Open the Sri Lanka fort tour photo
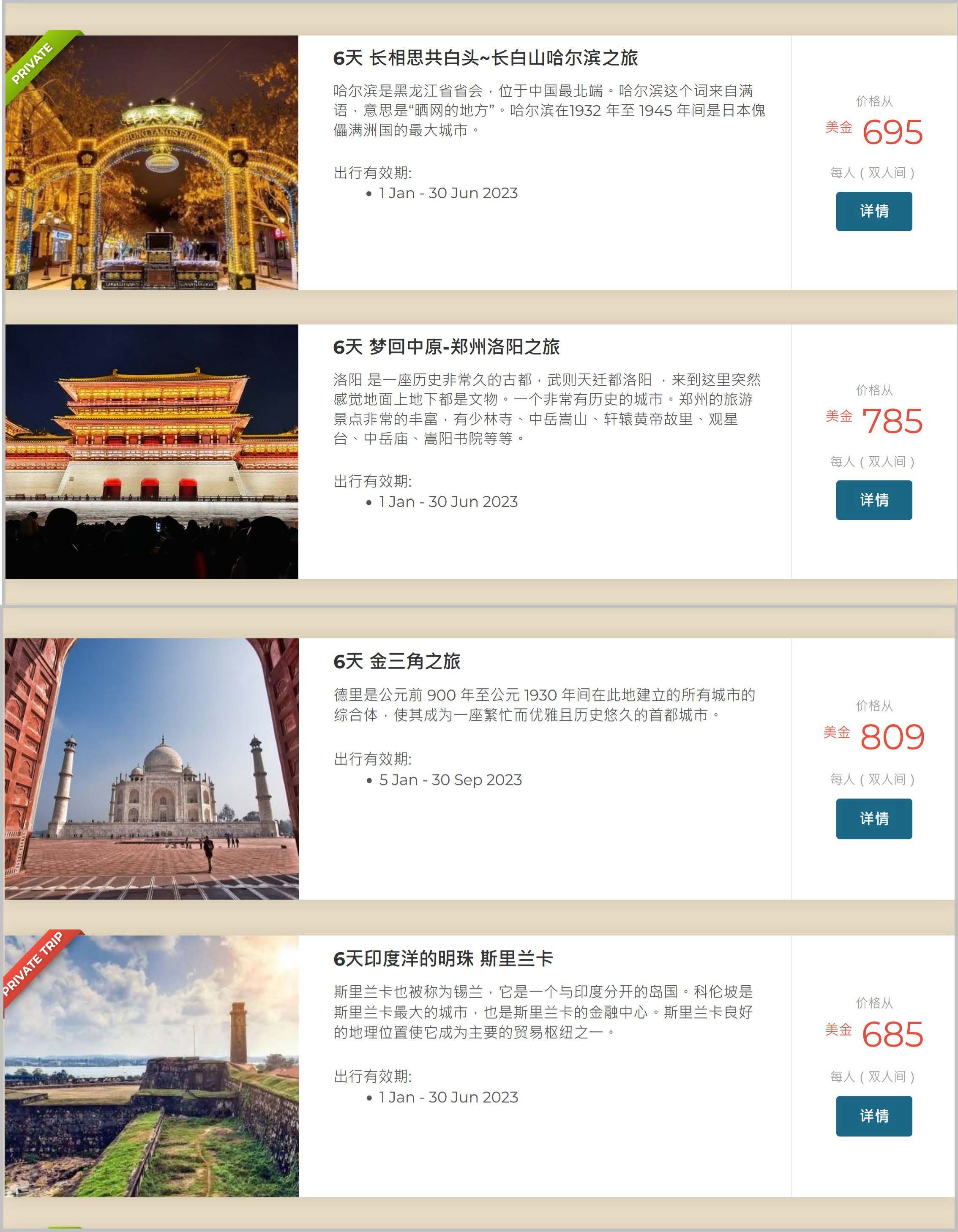 click(x=152, y=1066)
